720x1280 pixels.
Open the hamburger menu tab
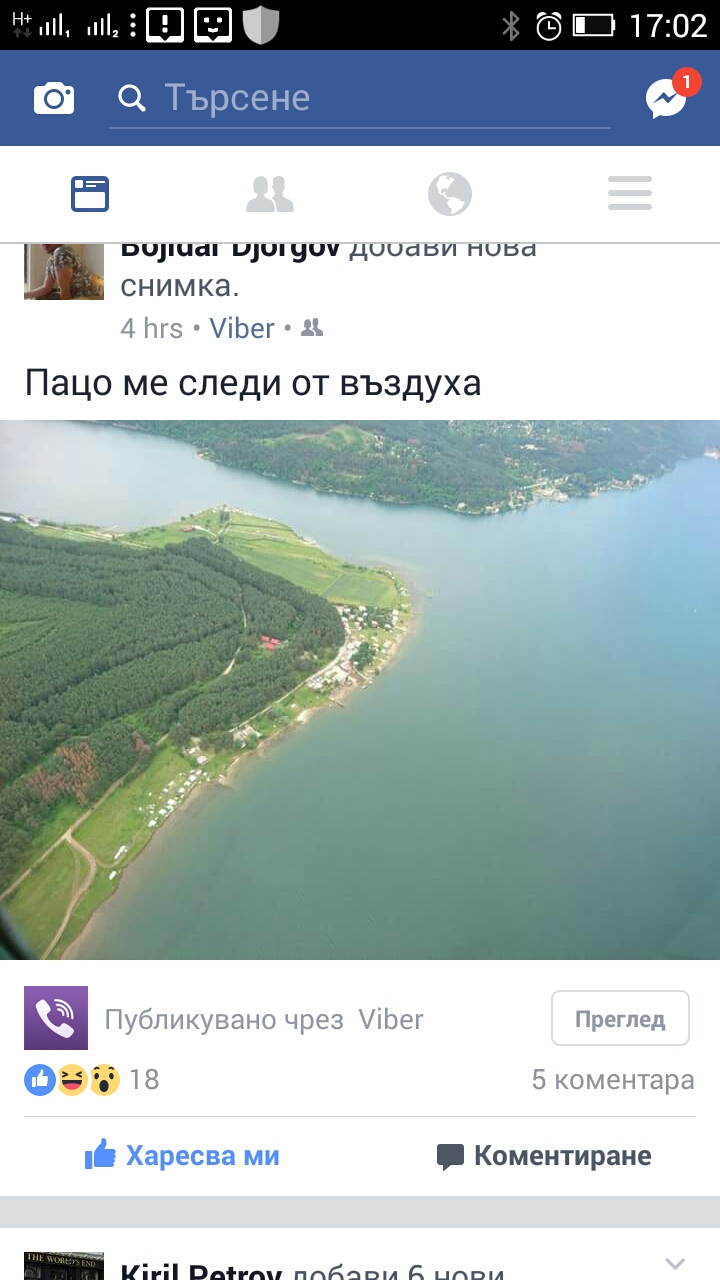(630, 193)
